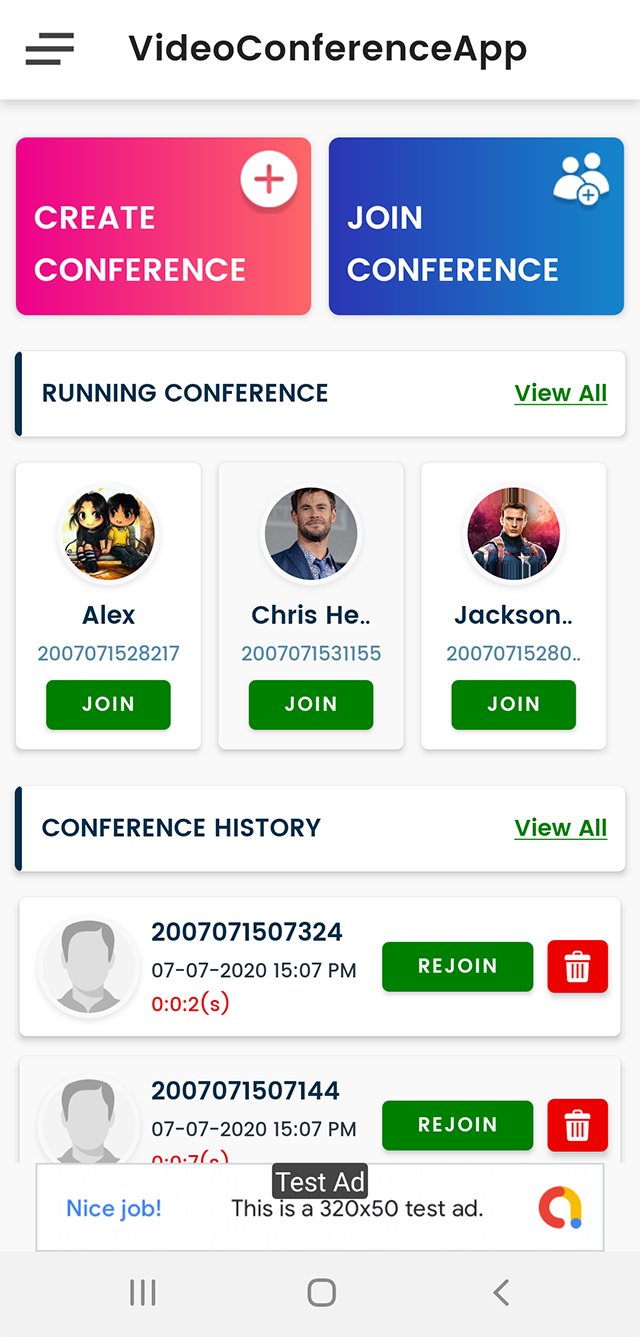Join Chris He..'s conference
This screenshot has width=640, height=1337.
[x=311, y=704]
